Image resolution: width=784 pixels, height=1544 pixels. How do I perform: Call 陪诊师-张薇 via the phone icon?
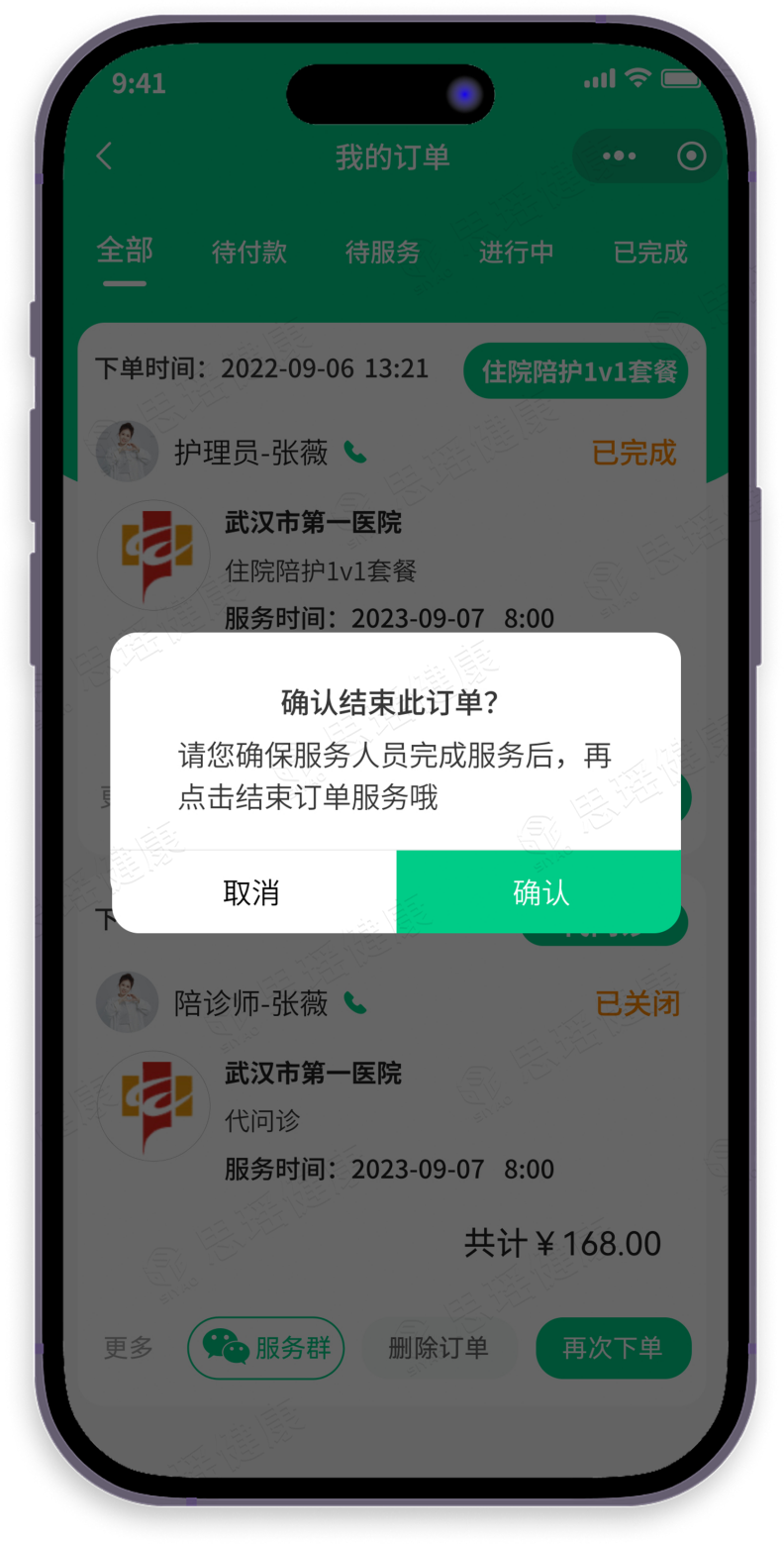[x=355, y=1003]
